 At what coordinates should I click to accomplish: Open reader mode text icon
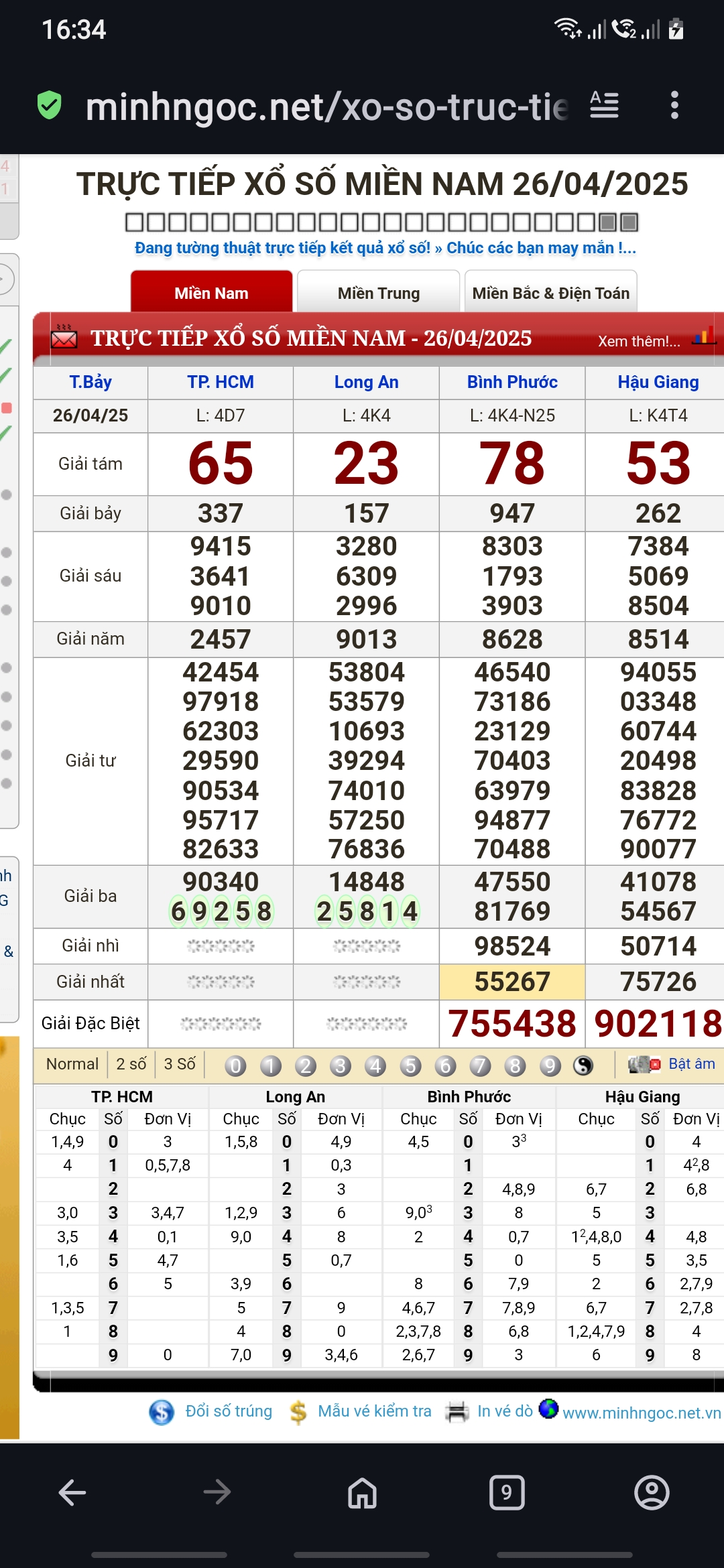click(604, 106)
